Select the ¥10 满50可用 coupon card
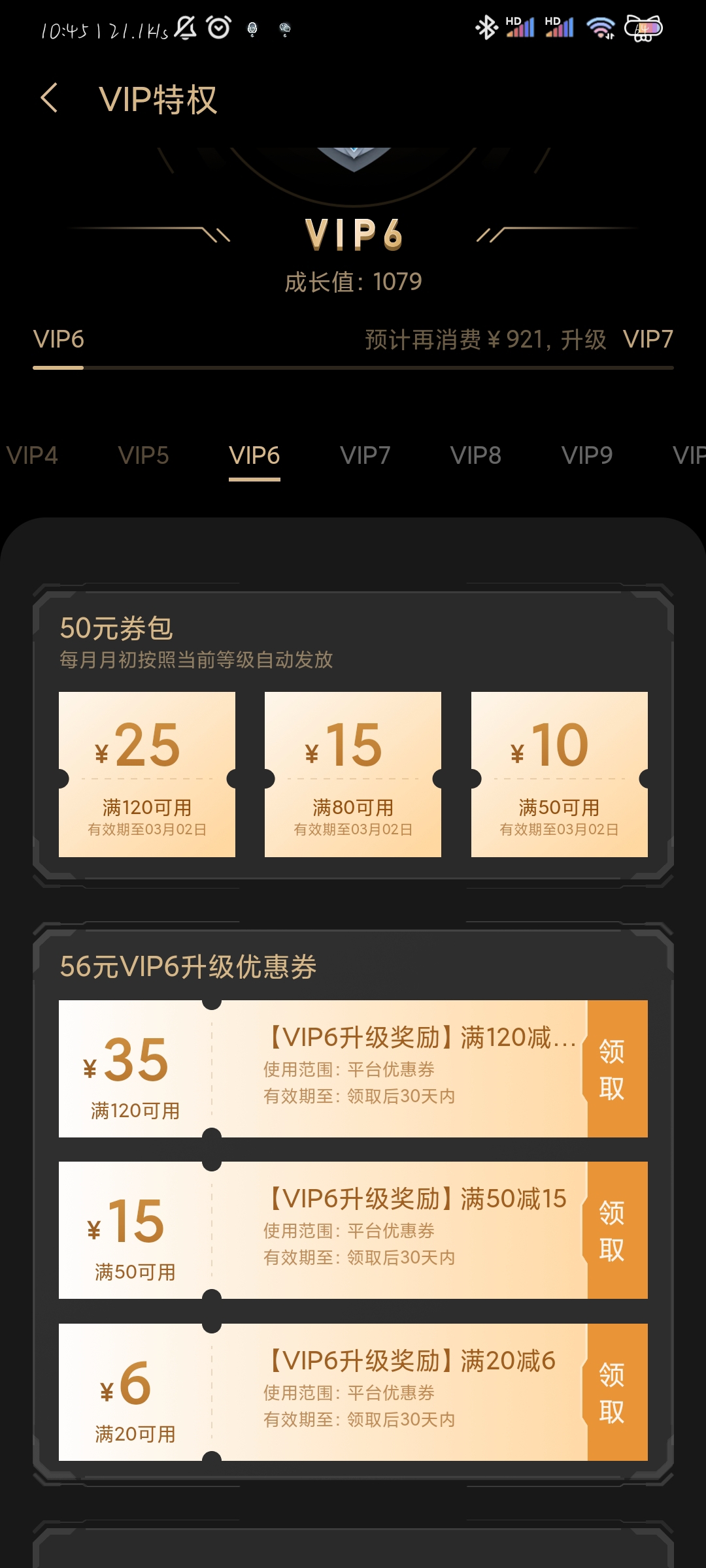Image resolution: width=706 pixels, height=1568 pixels. [559, 774]
